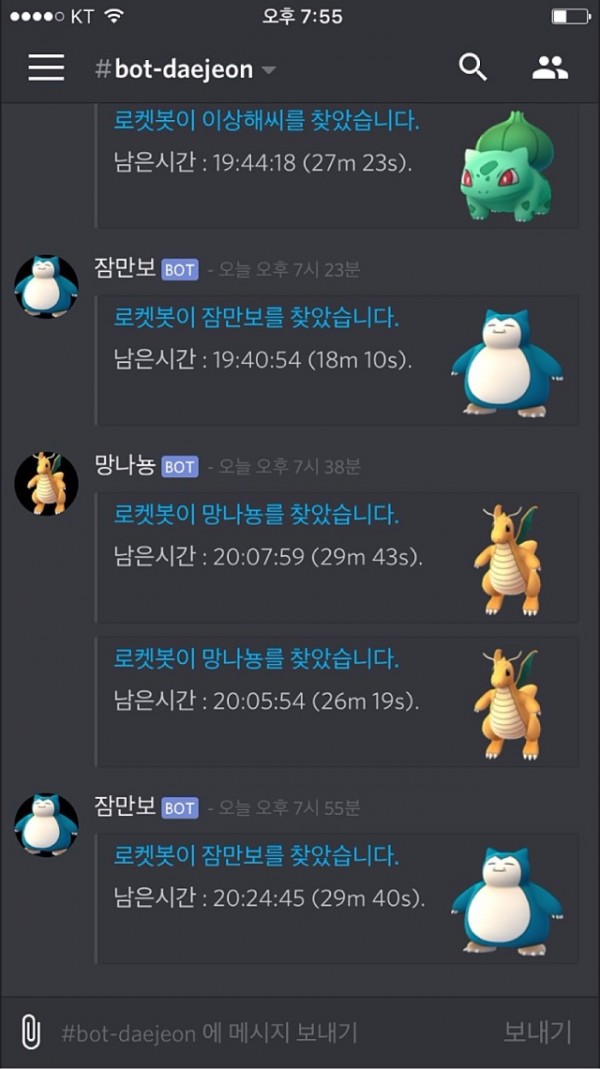The image size is (600, 1069).
Task: Open the 망나뇽 link with 20:05:54 time
Action: (256, 660)
